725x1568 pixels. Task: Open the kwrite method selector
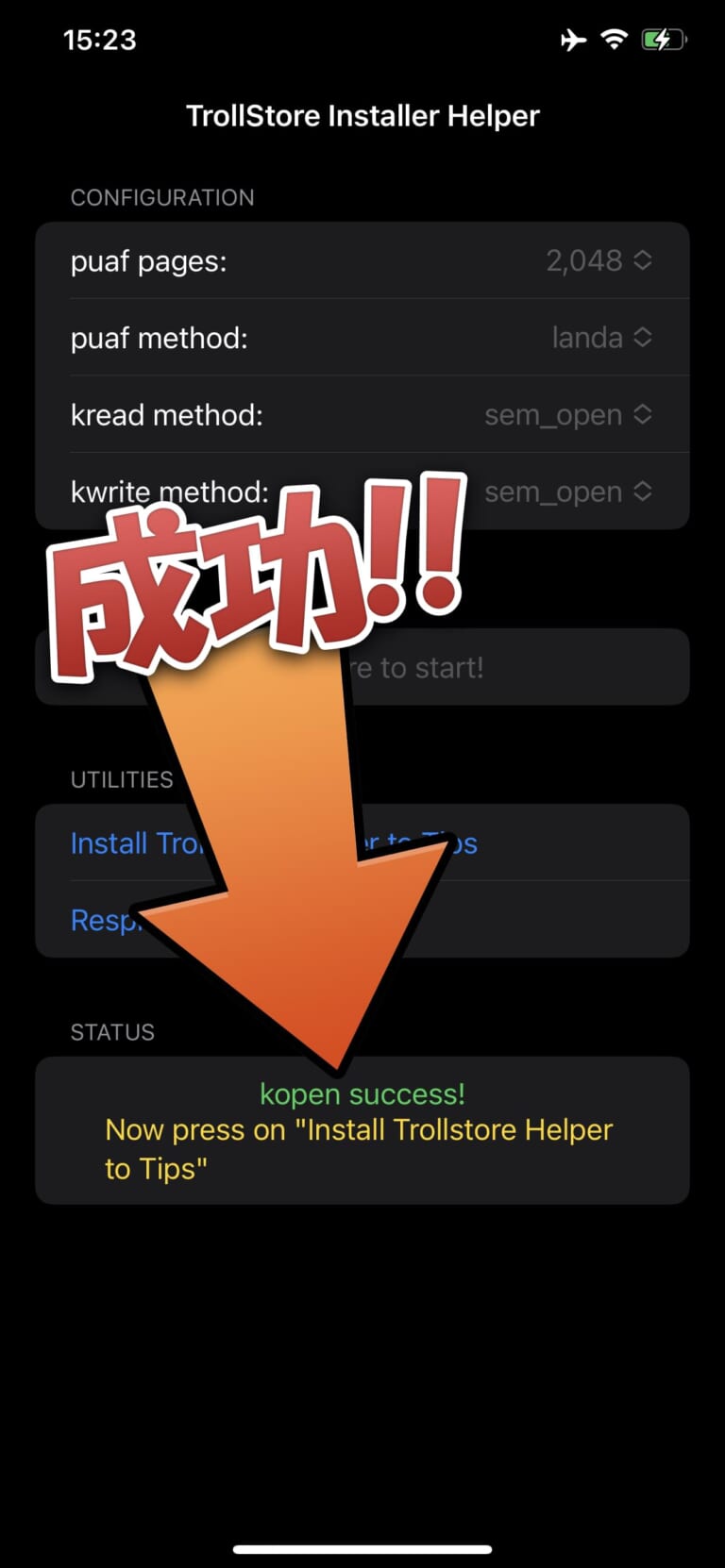coord(553,492)
